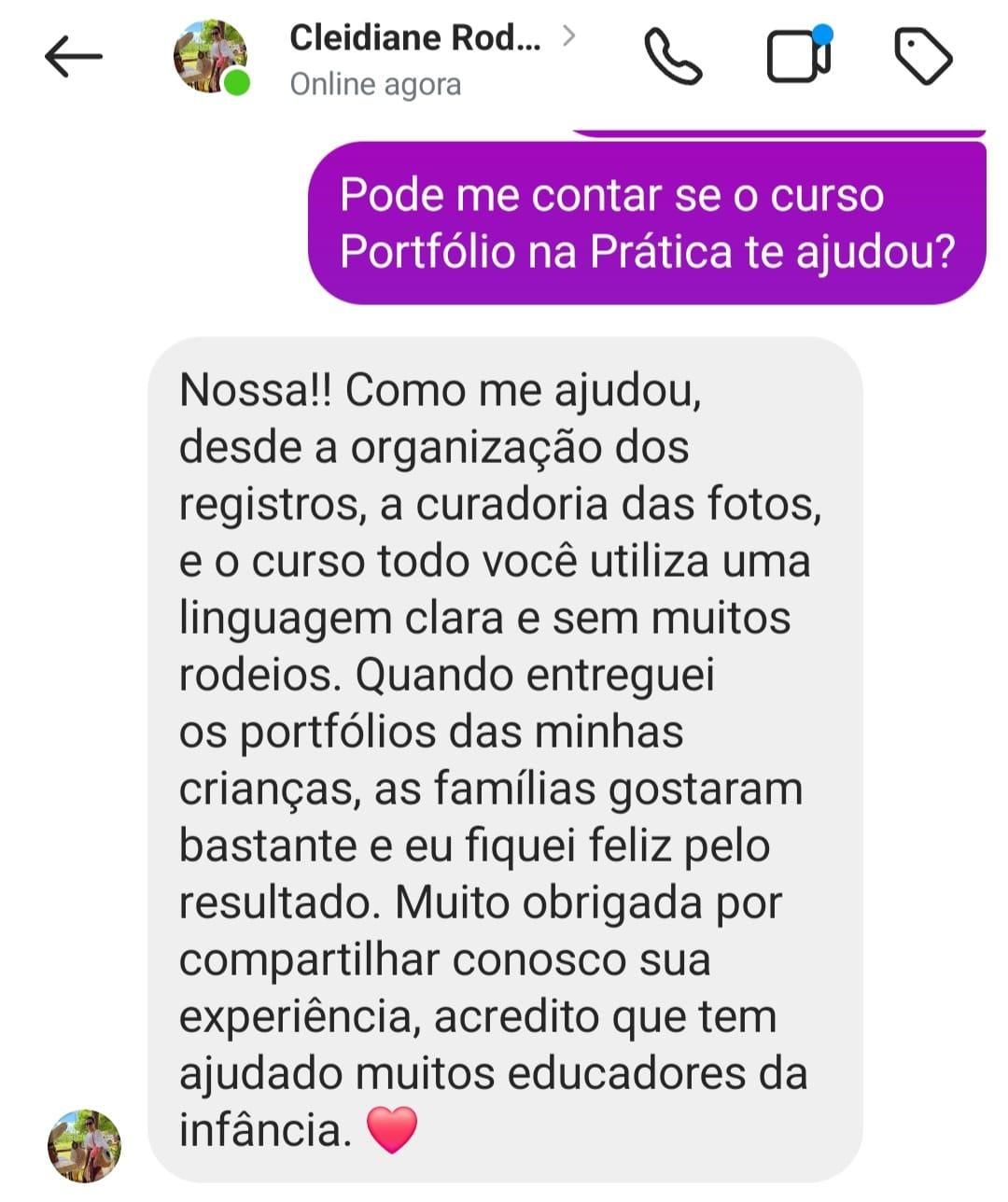Tap Cleidiane's avatar beside her message
This screenshot has height=1202, width=1008.
85,1145
